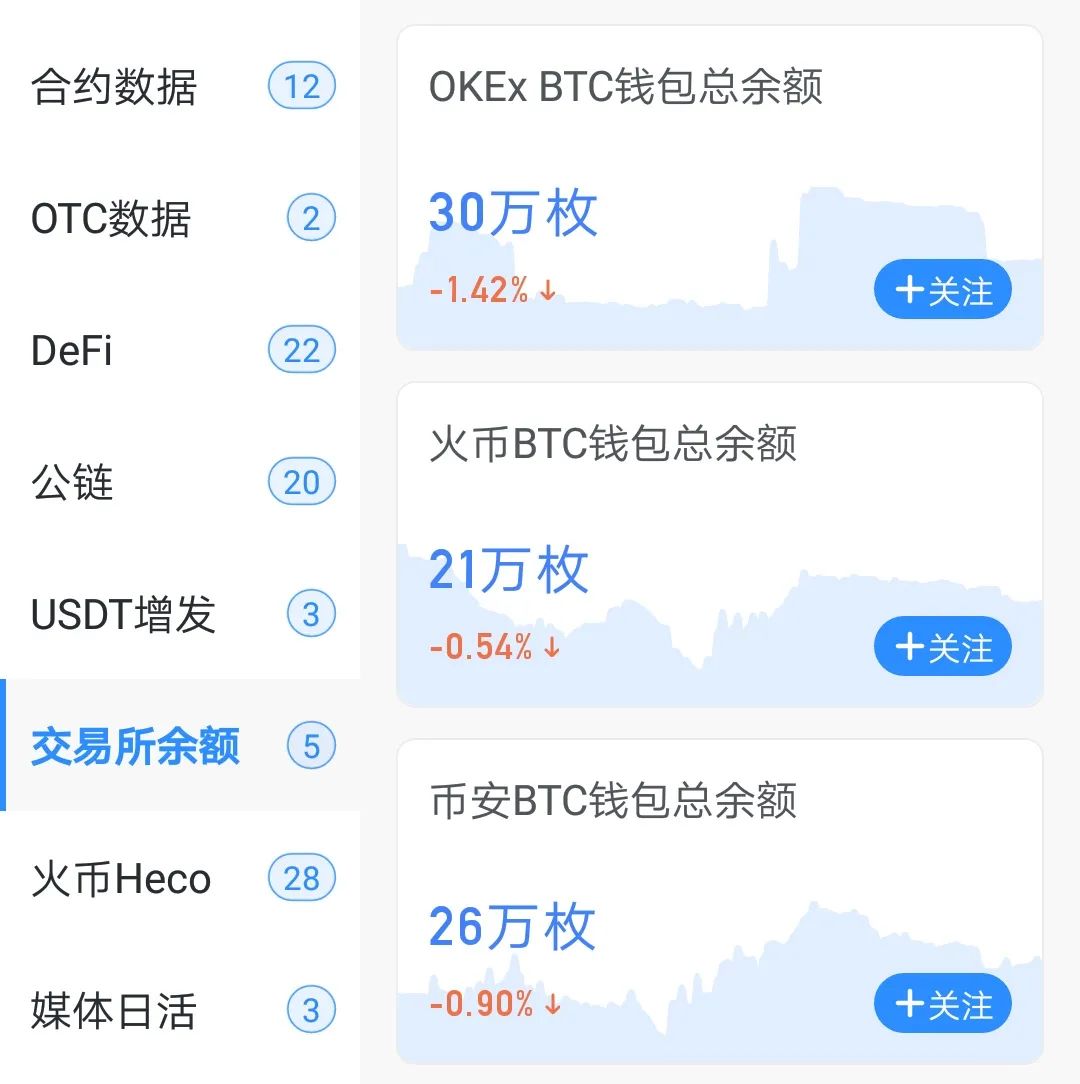Click the 22 badge beside DeFi
This screenshot has height=1084, width=1080.
point(299,351)
